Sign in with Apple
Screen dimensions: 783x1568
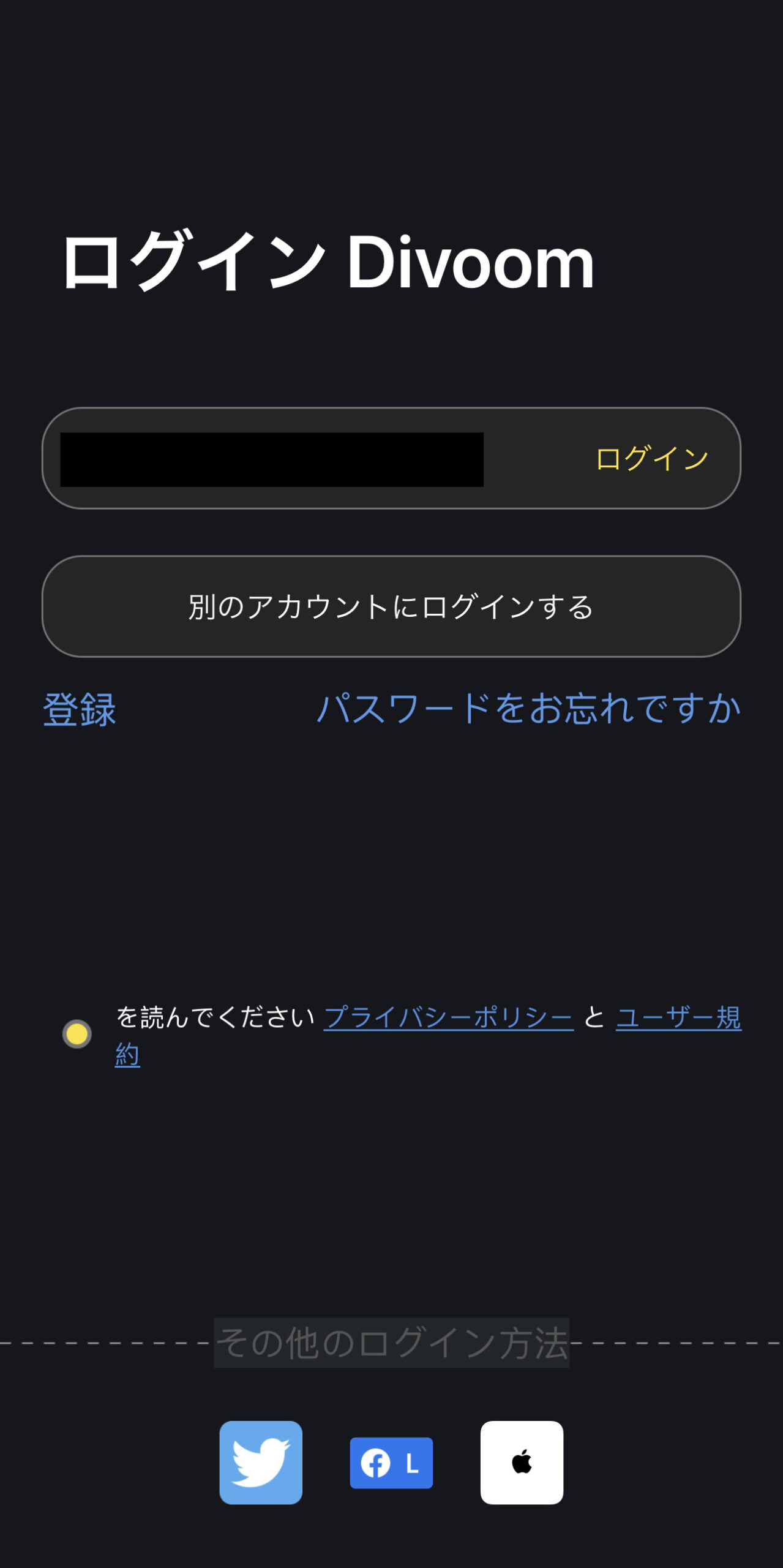[522, 1462]
